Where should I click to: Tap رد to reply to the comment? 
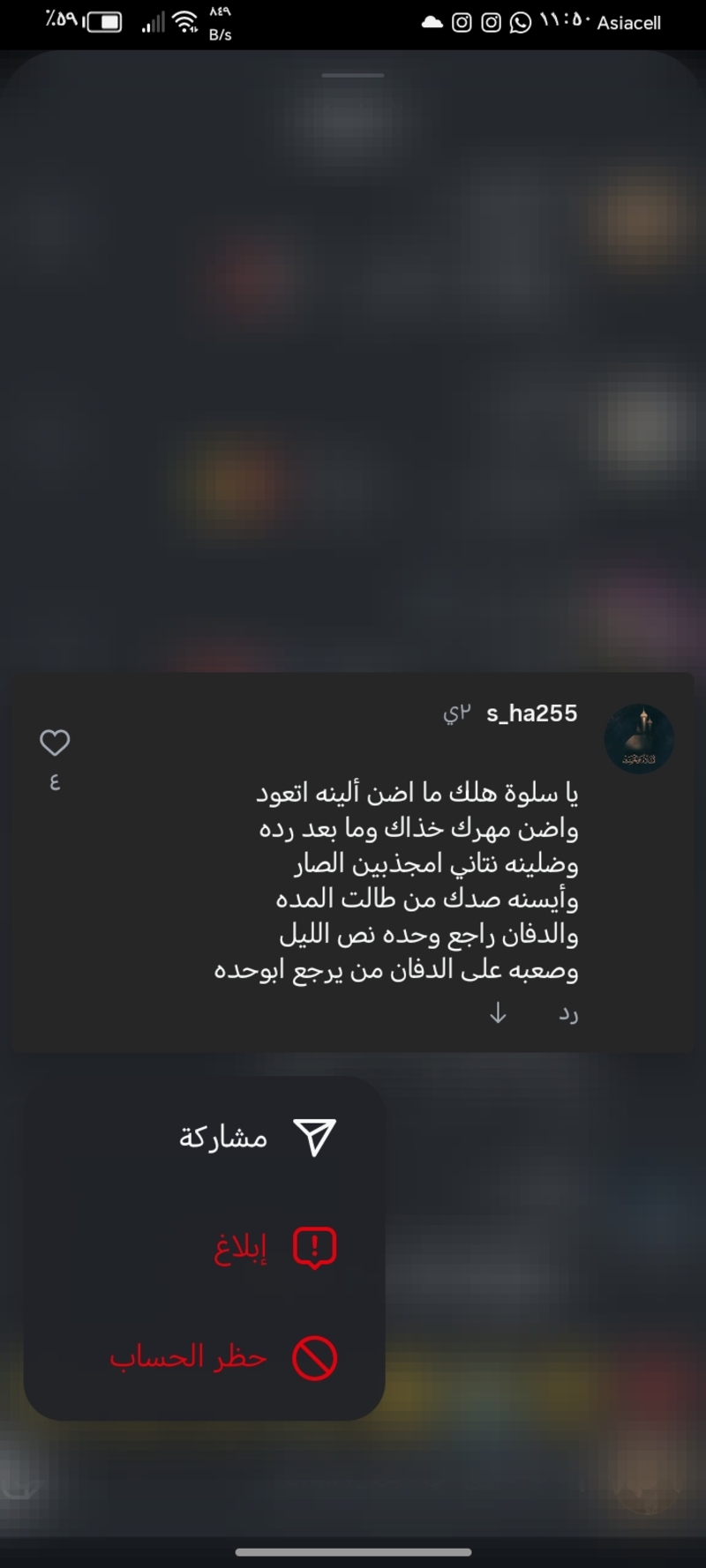(x=568, y=1014)
